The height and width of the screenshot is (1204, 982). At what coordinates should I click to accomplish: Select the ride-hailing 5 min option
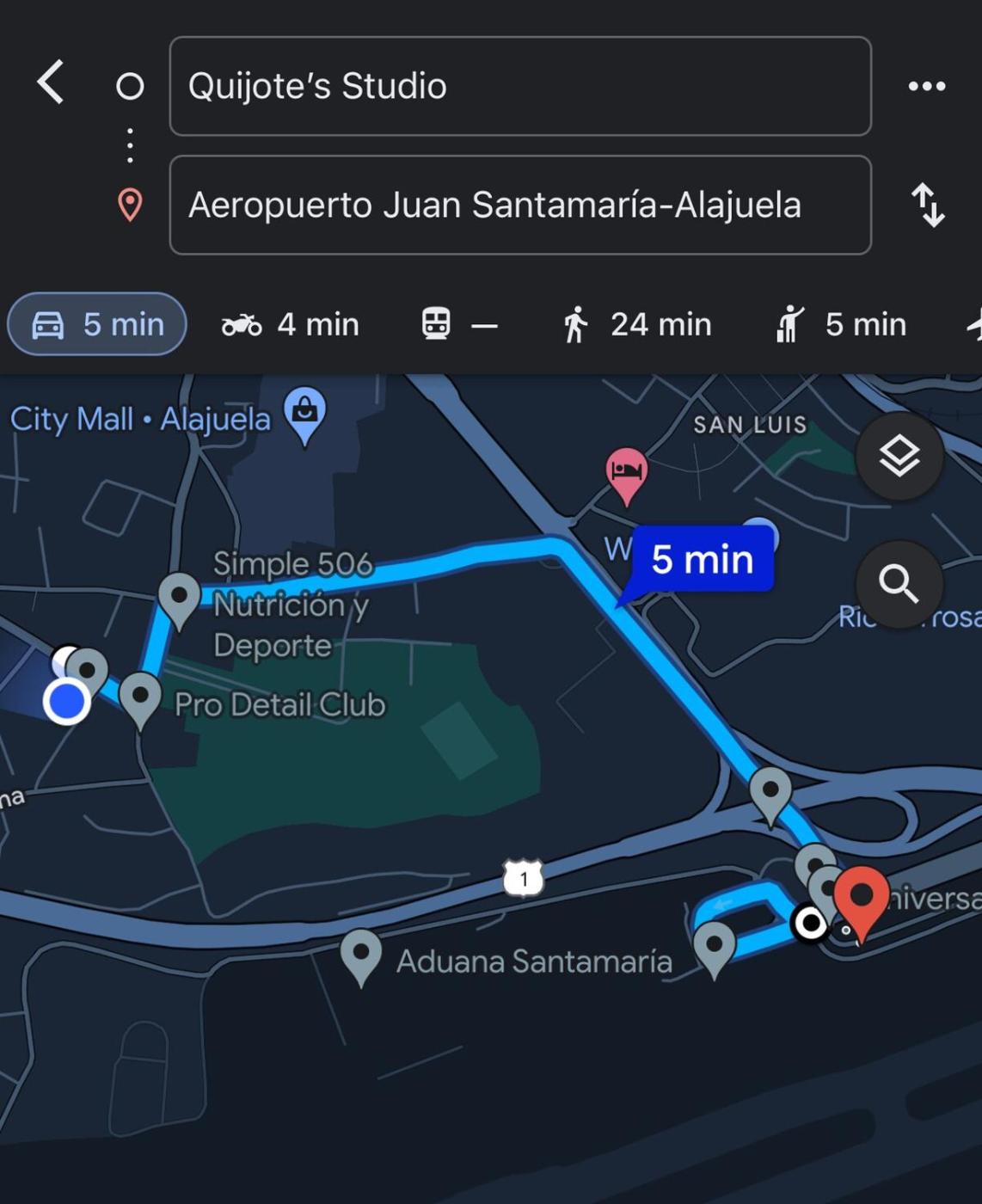point(840,325)
